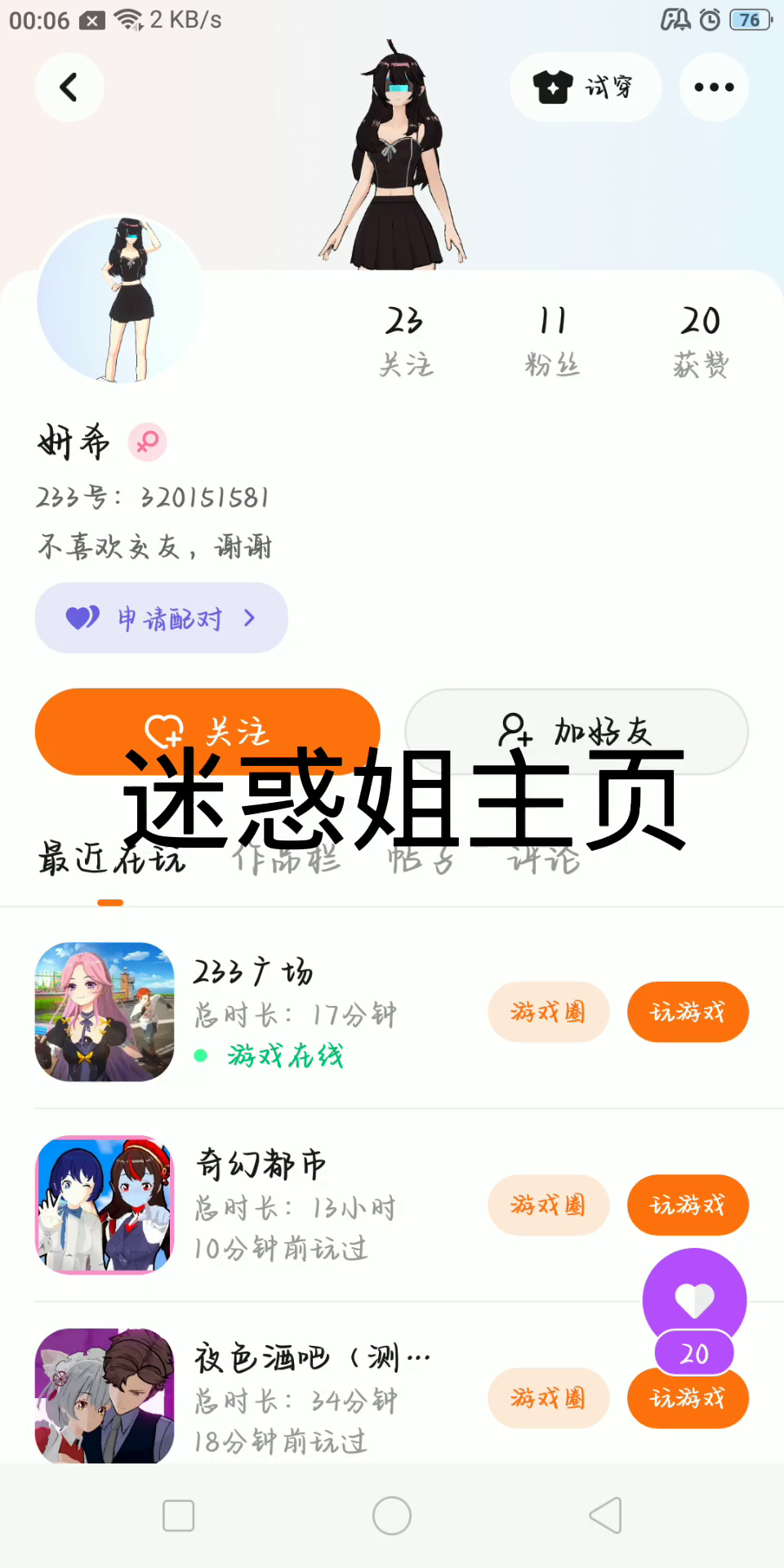The width and height of the screenshot is (784, 1568).
Task: Tap the 试穿 outfit try-on button
Action: (585, 87)
